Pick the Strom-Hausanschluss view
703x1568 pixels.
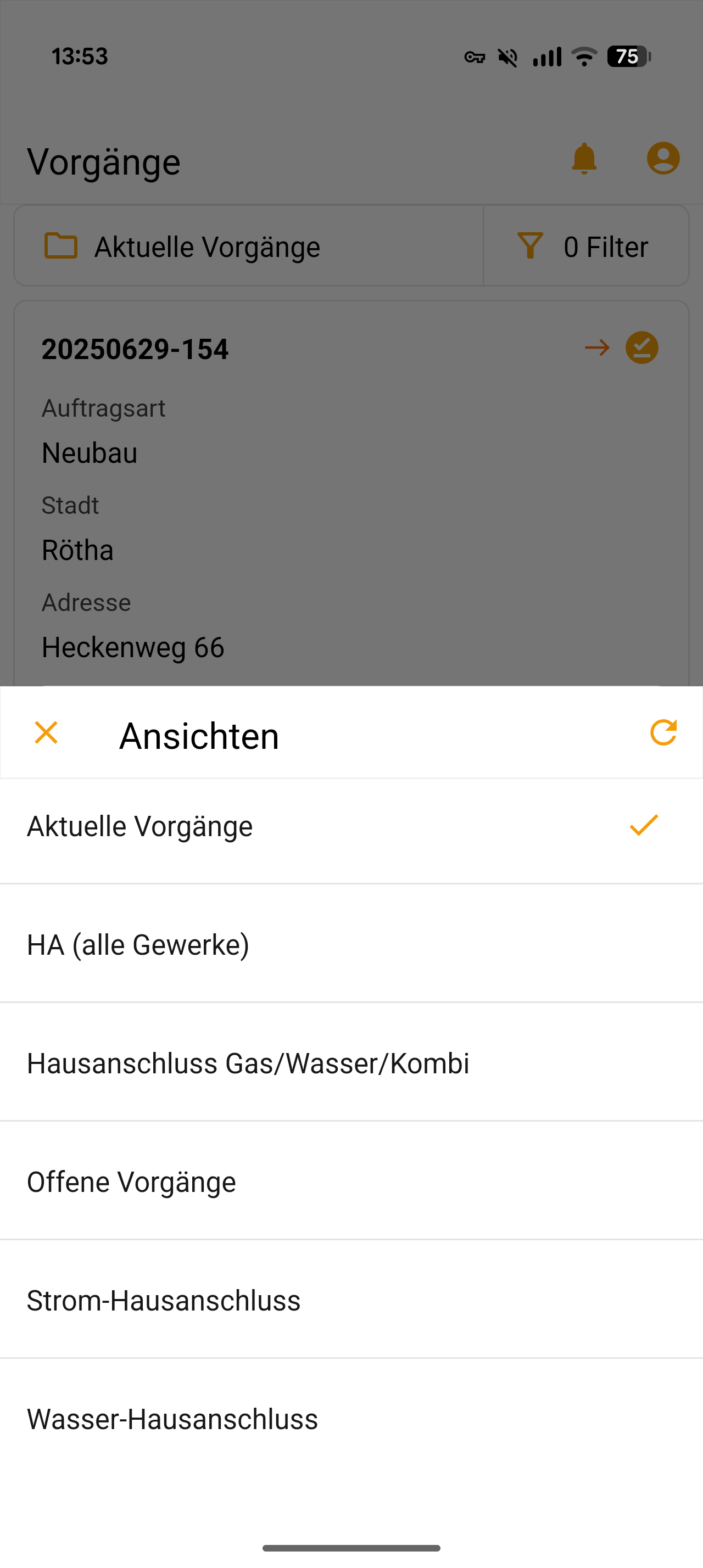pyautogui.click(x=351, y=1301)
